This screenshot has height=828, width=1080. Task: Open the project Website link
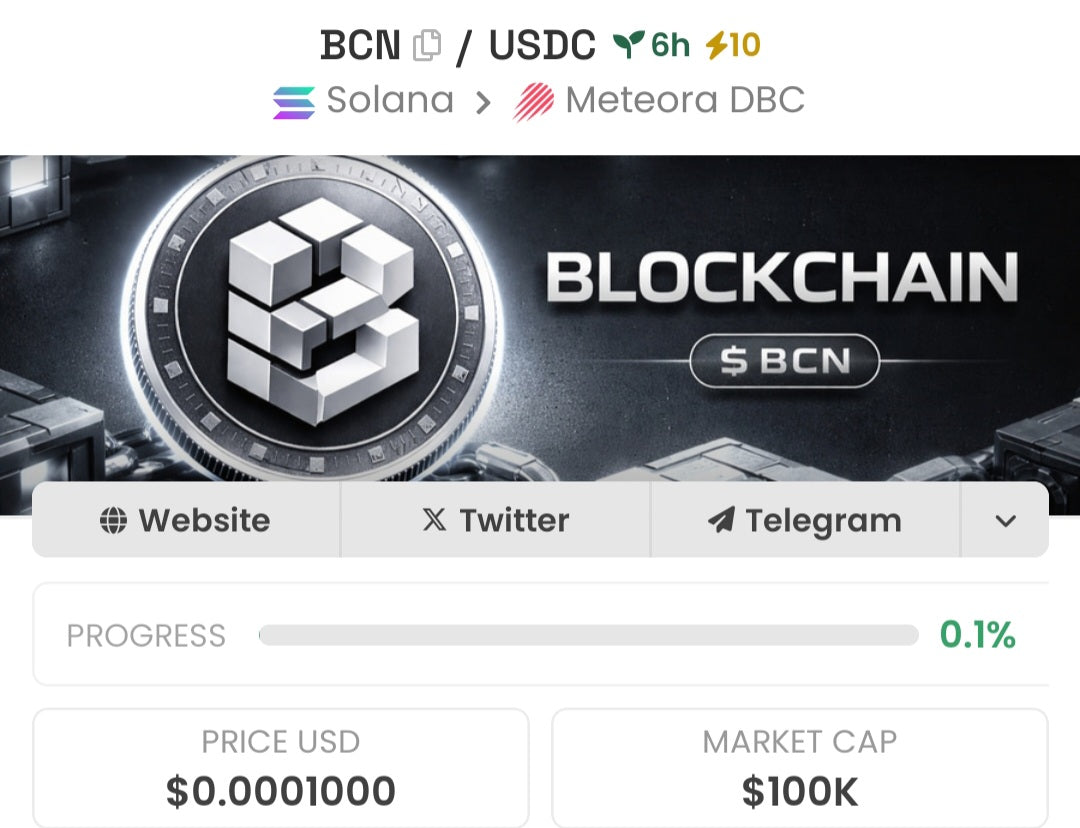click(186, 520)
